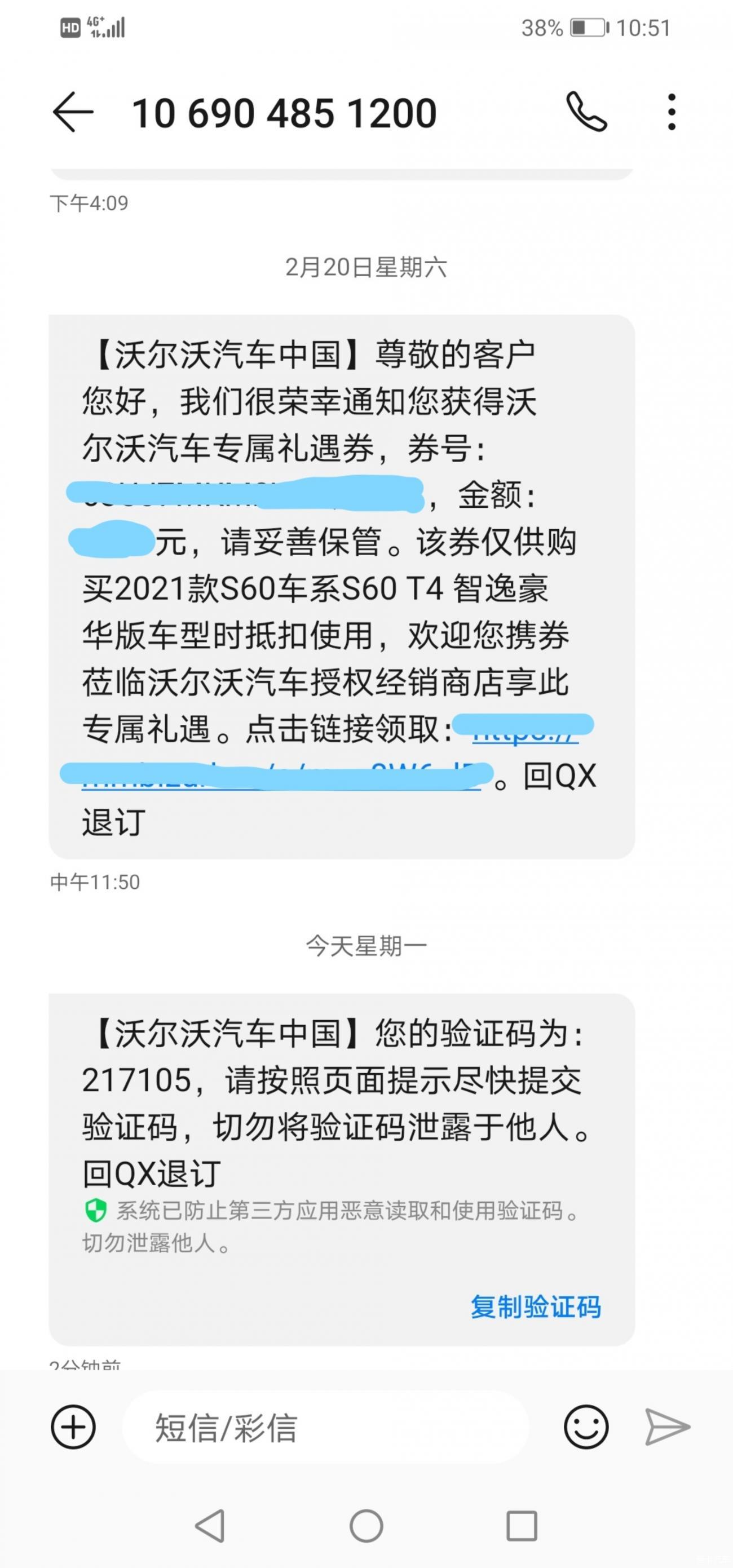Focus the 短信/彩信 message field
Viewport: 733px width, 1568px height.
point(326,1428)
